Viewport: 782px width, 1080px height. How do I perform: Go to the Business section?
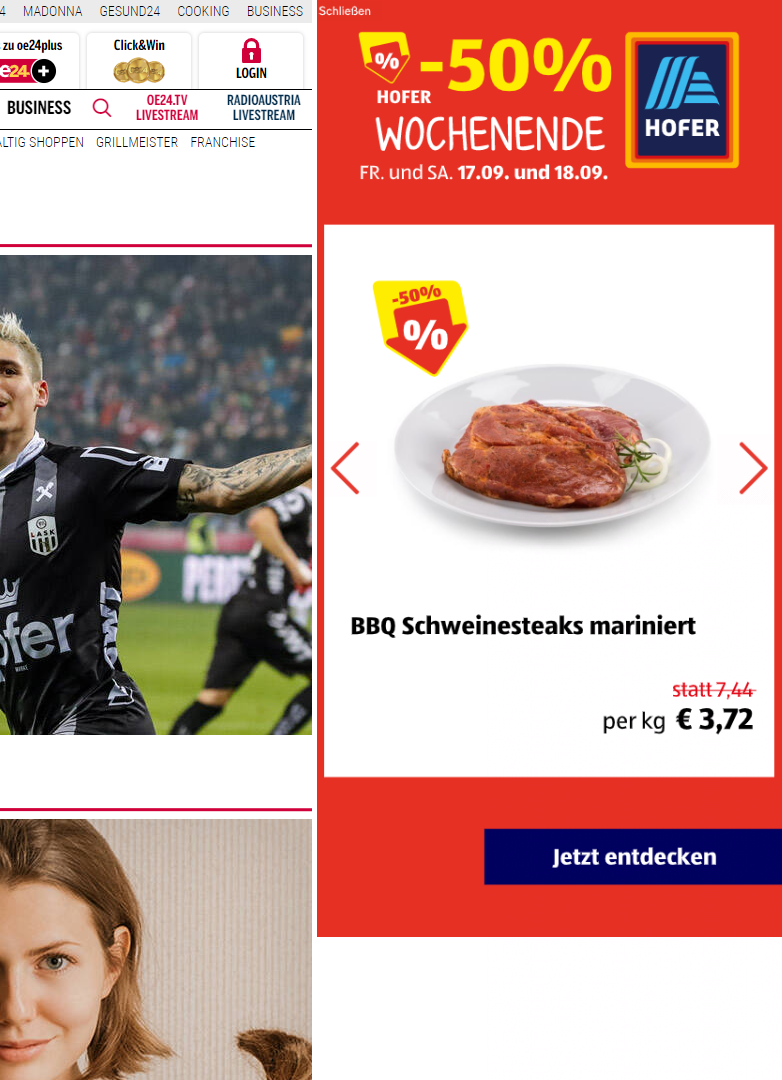tap(39, 108)
